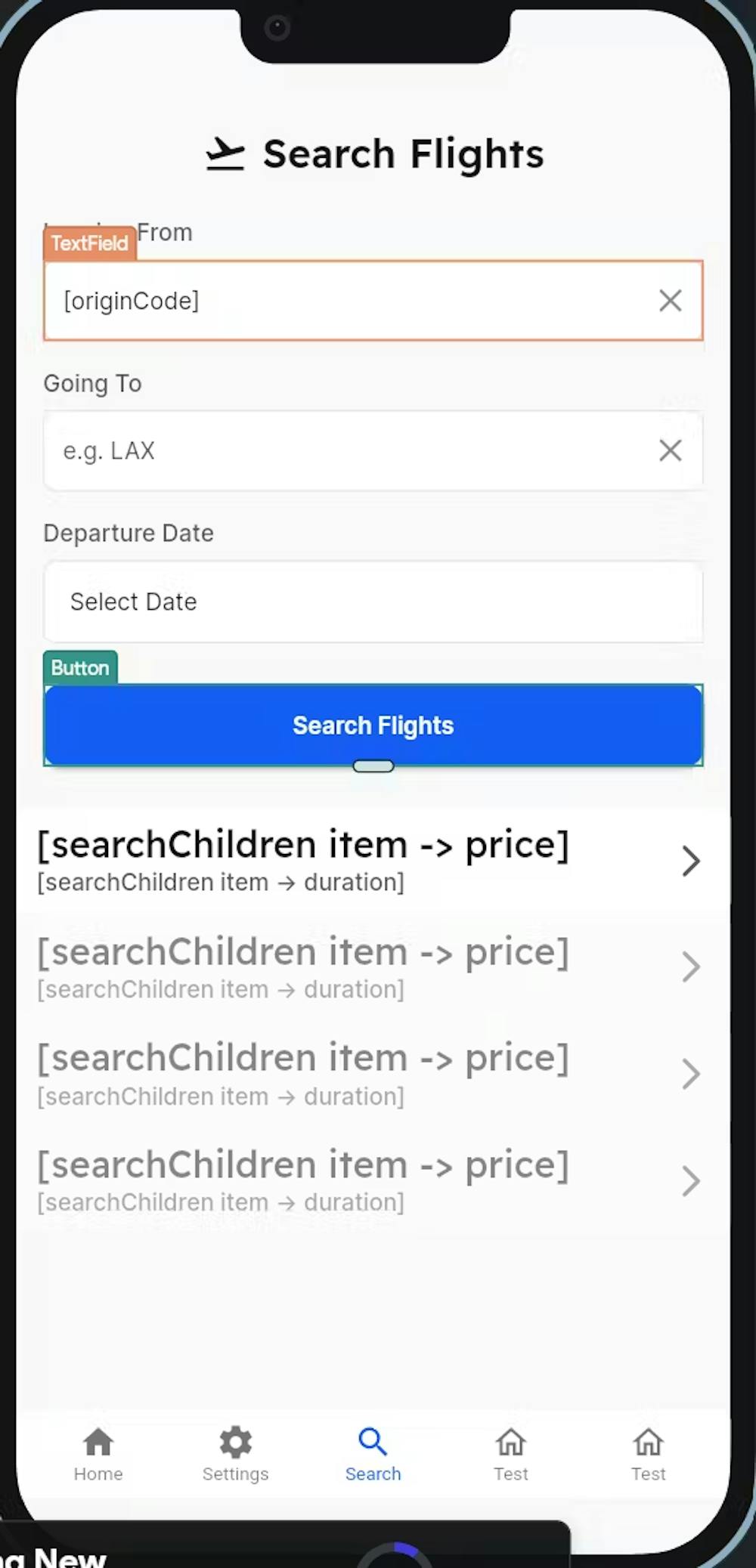The height and width of the screenshot is (1568, 756).
Task: Tap the Leaving From text field
Action: pos(348,301)
